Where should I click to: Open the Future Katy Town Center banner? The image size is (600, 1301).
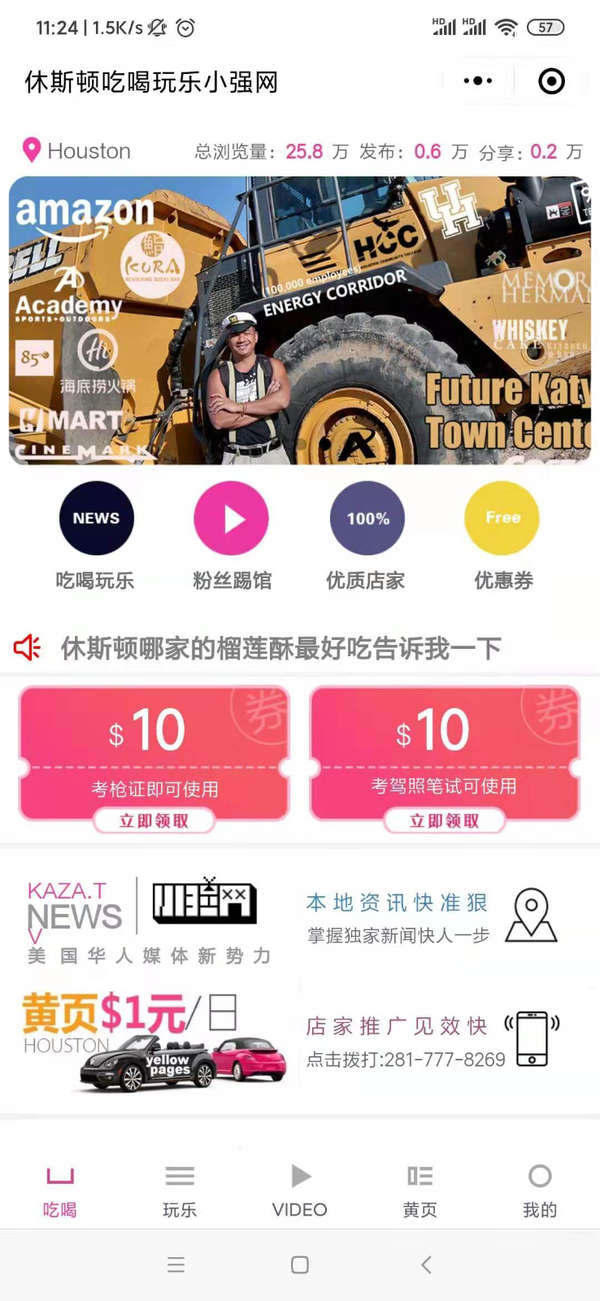coord(300,320)
